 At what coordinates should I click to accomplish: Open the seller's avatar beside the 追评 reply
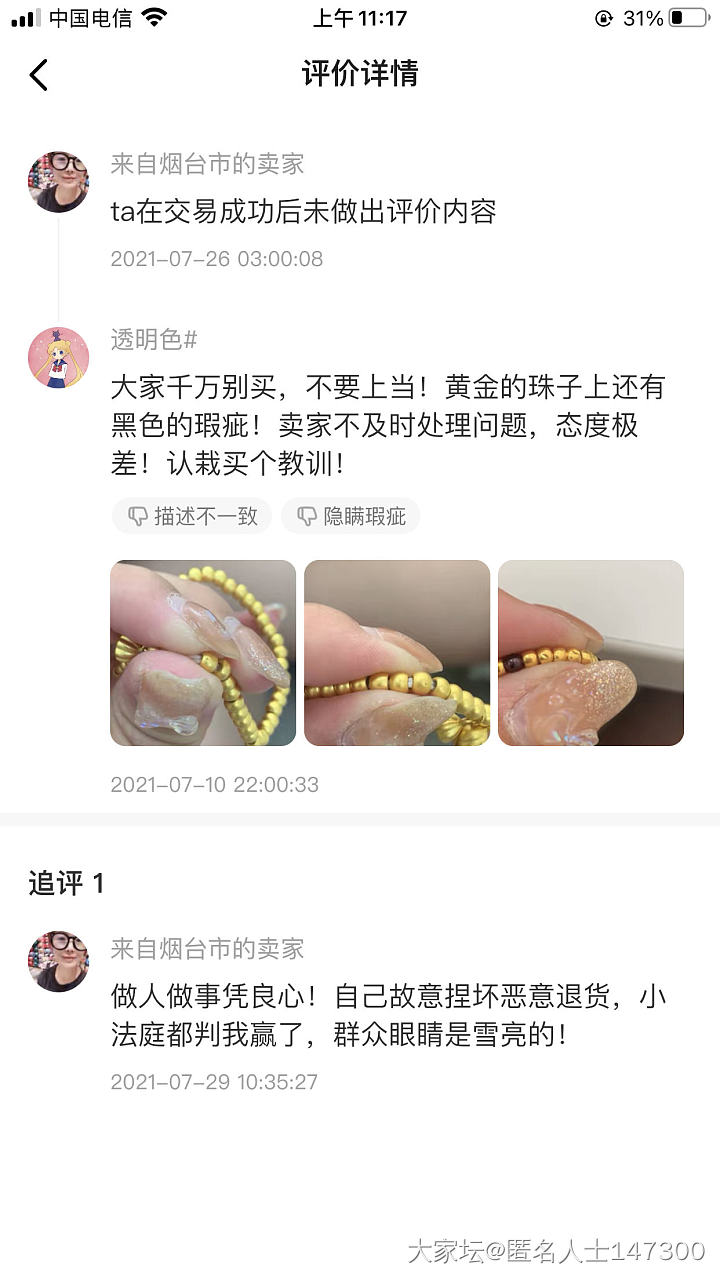[58, 961]
